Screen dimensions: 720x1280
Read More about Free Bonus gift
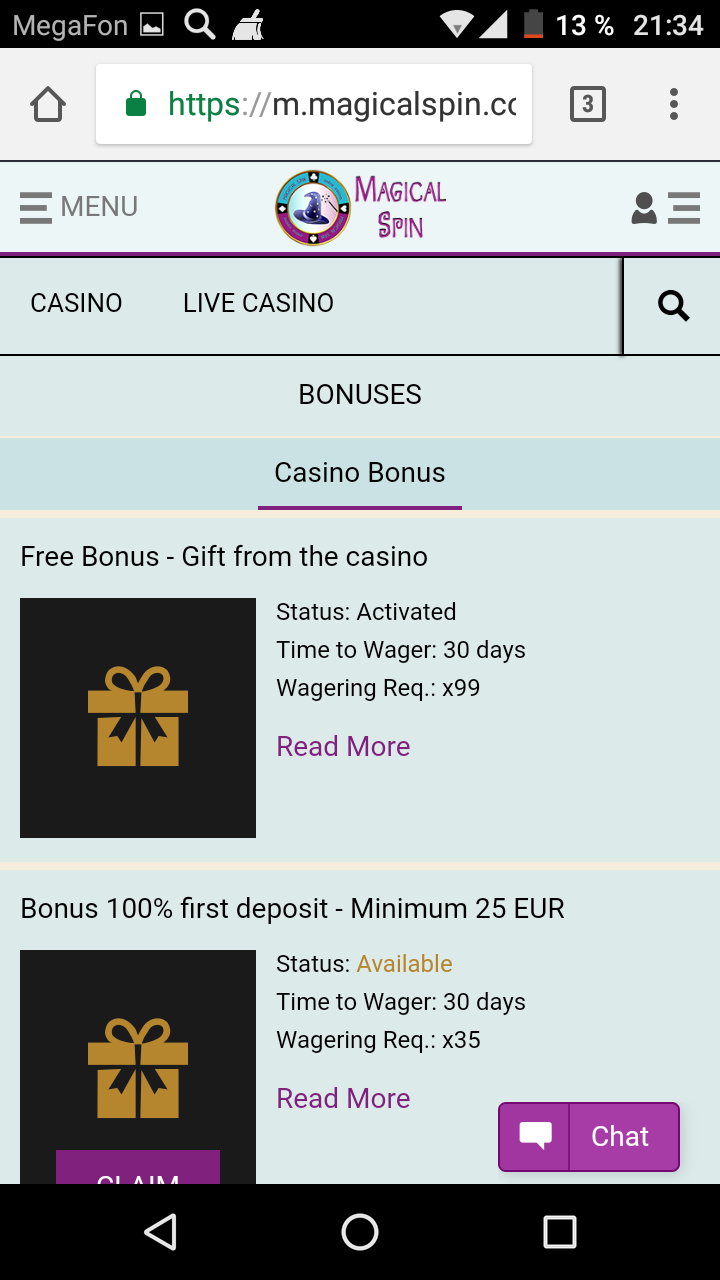tap(343, 747)
